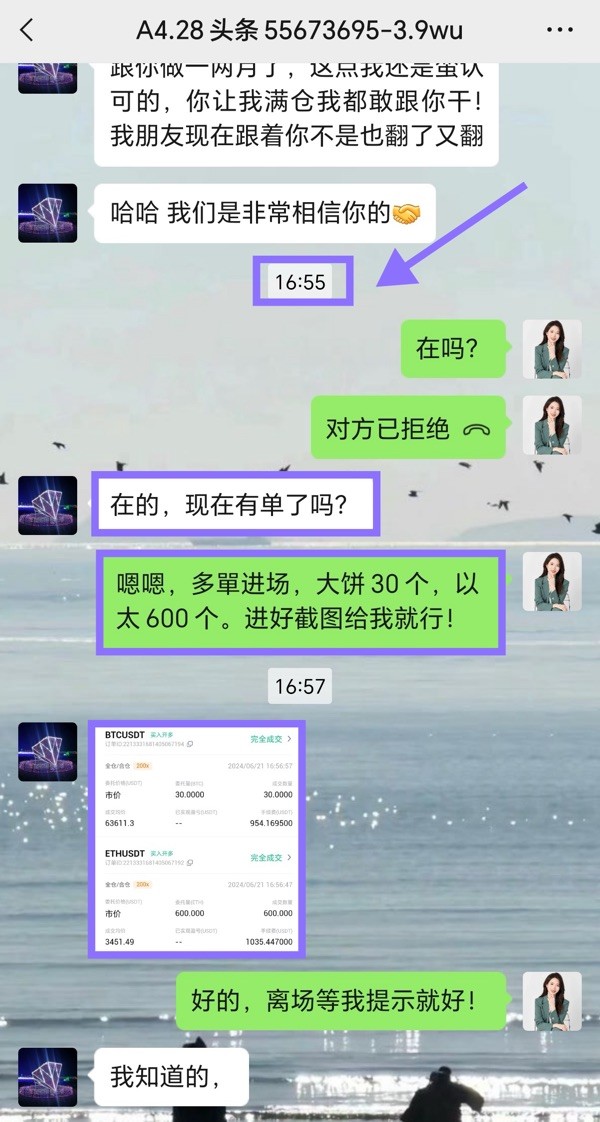The width and height of the screenshot is (600, 1122).
Task: Open contact avatar beside 在的，现在有单了吗？
Action: 47,505
